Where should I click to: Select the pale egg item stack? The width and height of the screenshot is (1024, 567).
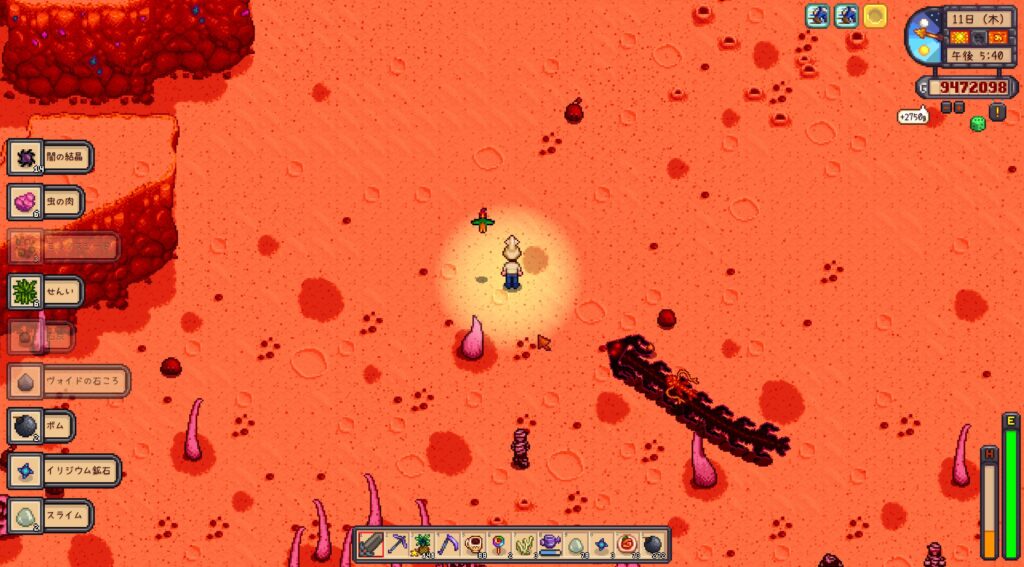click(577, 544)
